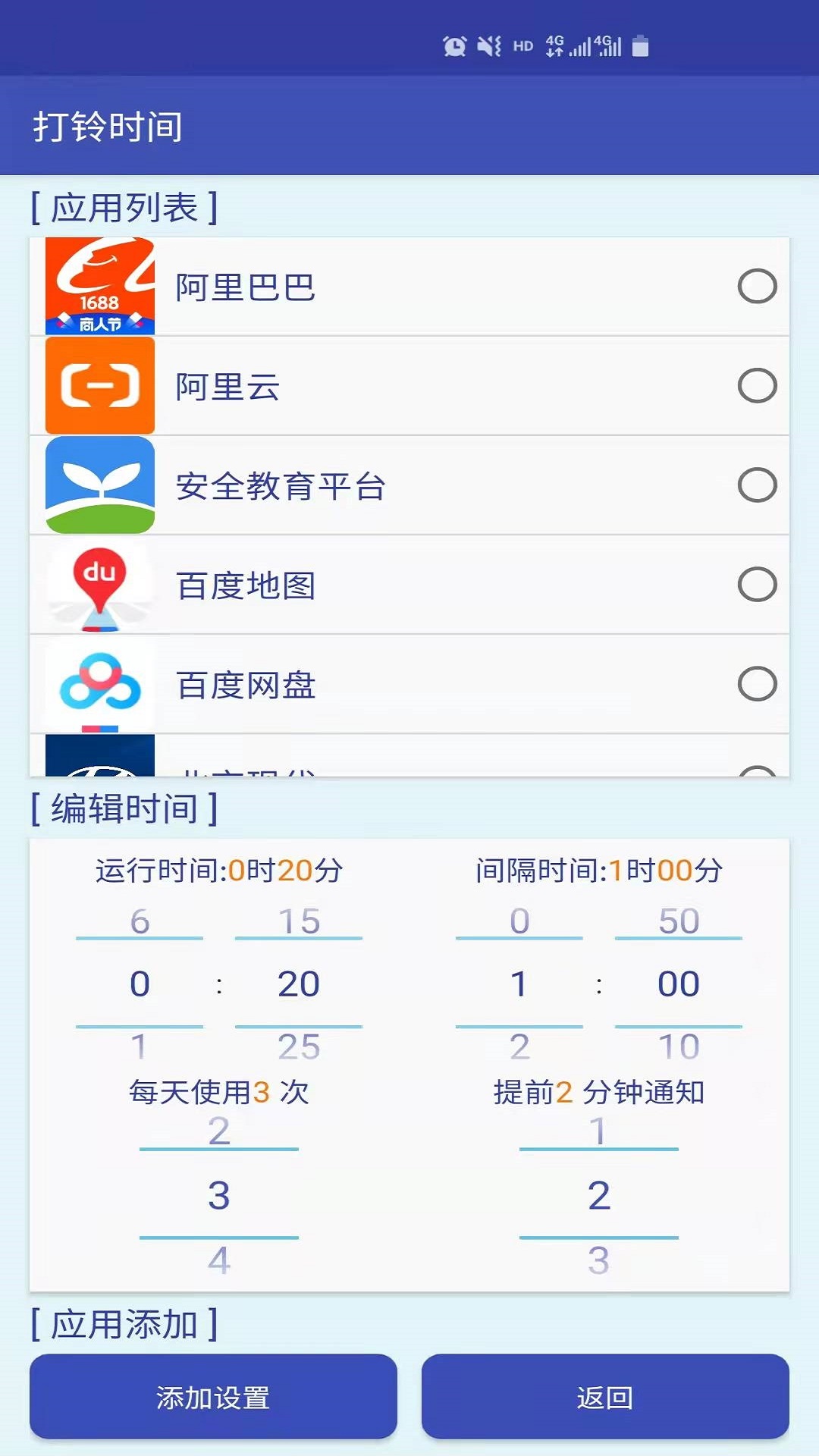Select the 阿里云 radio button

(757, 386)
